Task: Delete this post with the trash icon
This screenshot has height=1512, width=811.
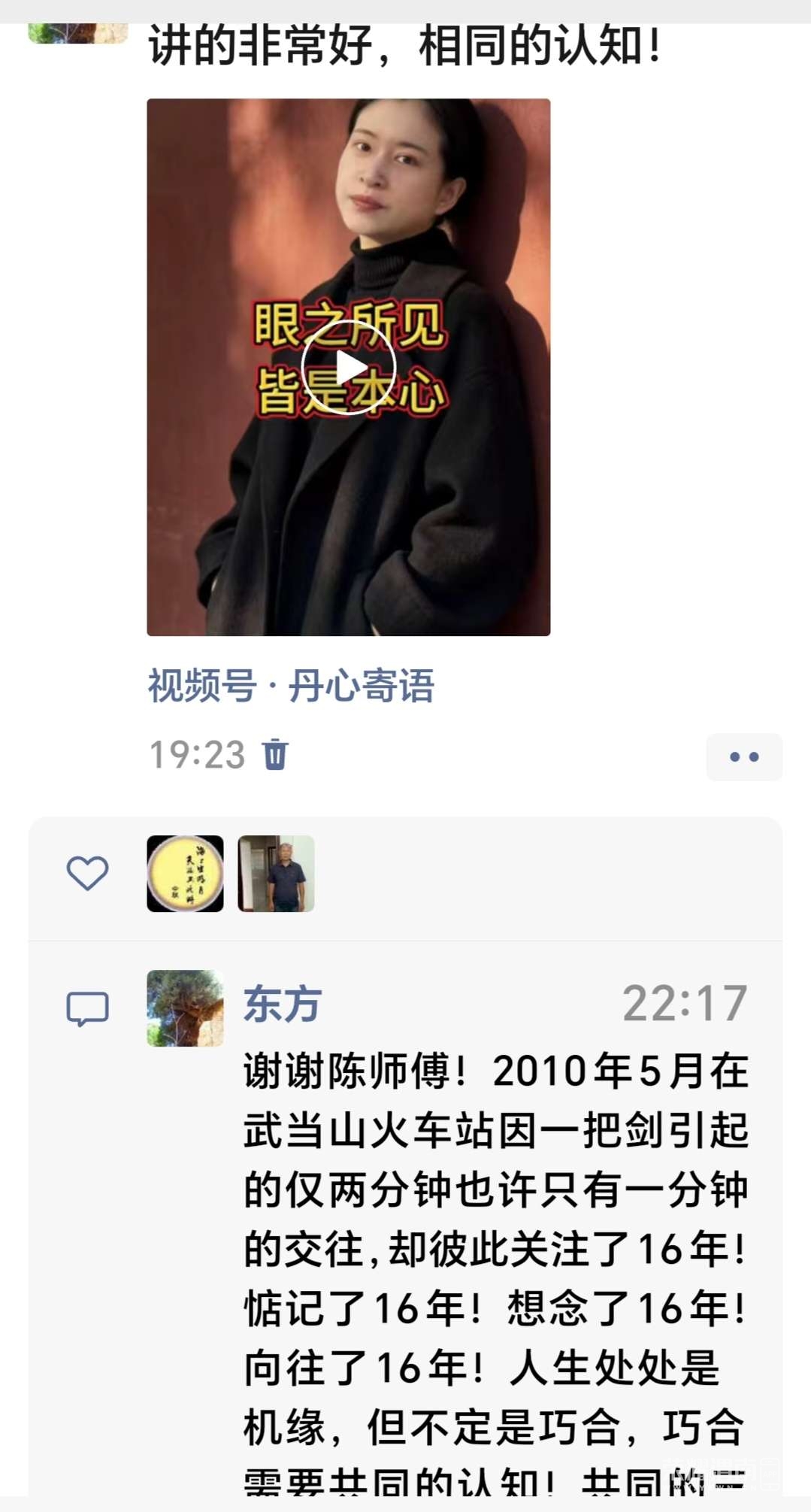Action: (275, 754)
